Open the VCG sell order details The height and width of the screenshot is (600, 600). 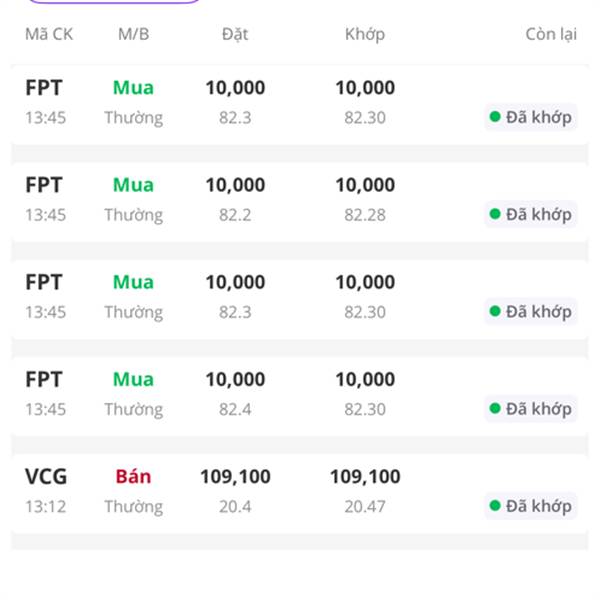[300, 492]
